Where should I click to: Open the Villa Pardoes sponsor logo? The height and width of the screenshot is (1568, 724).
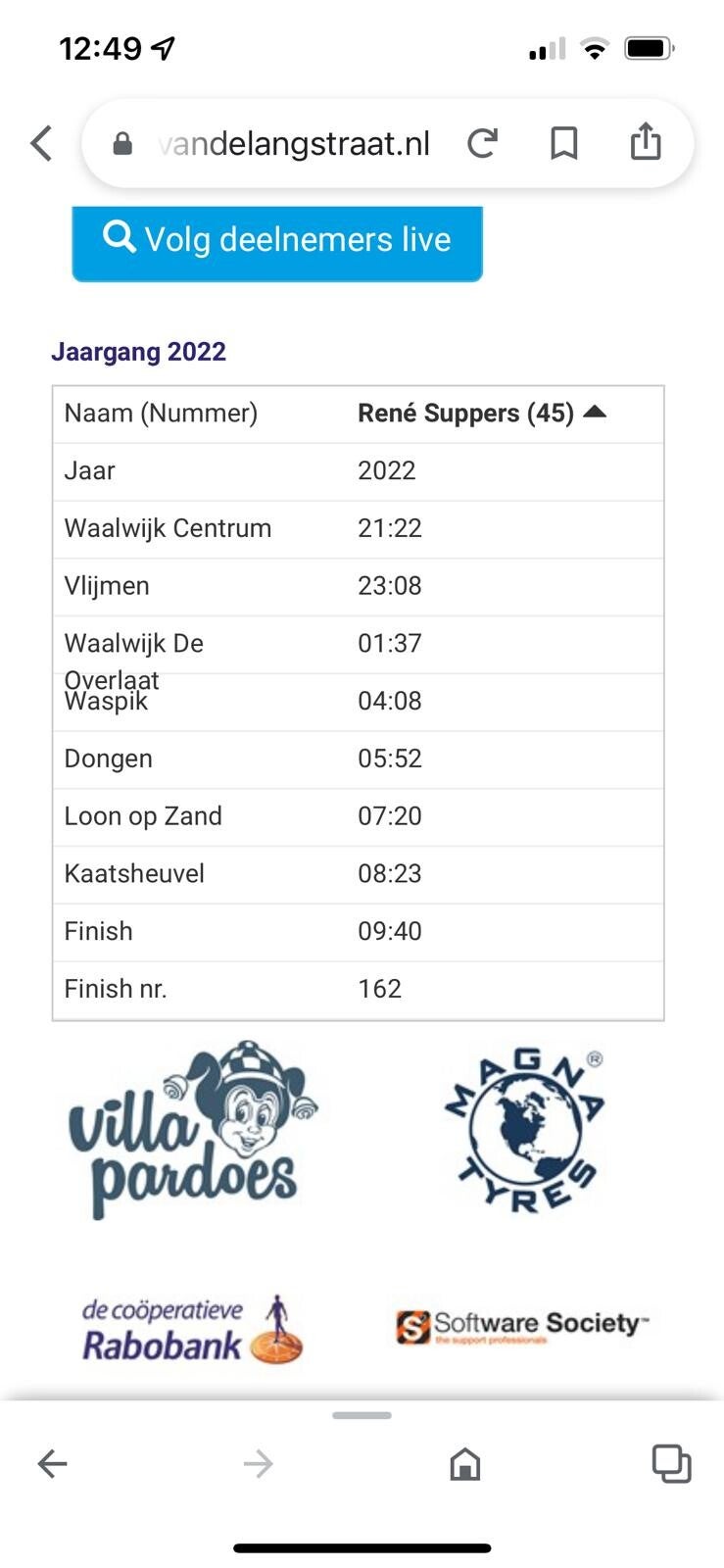193,1131
